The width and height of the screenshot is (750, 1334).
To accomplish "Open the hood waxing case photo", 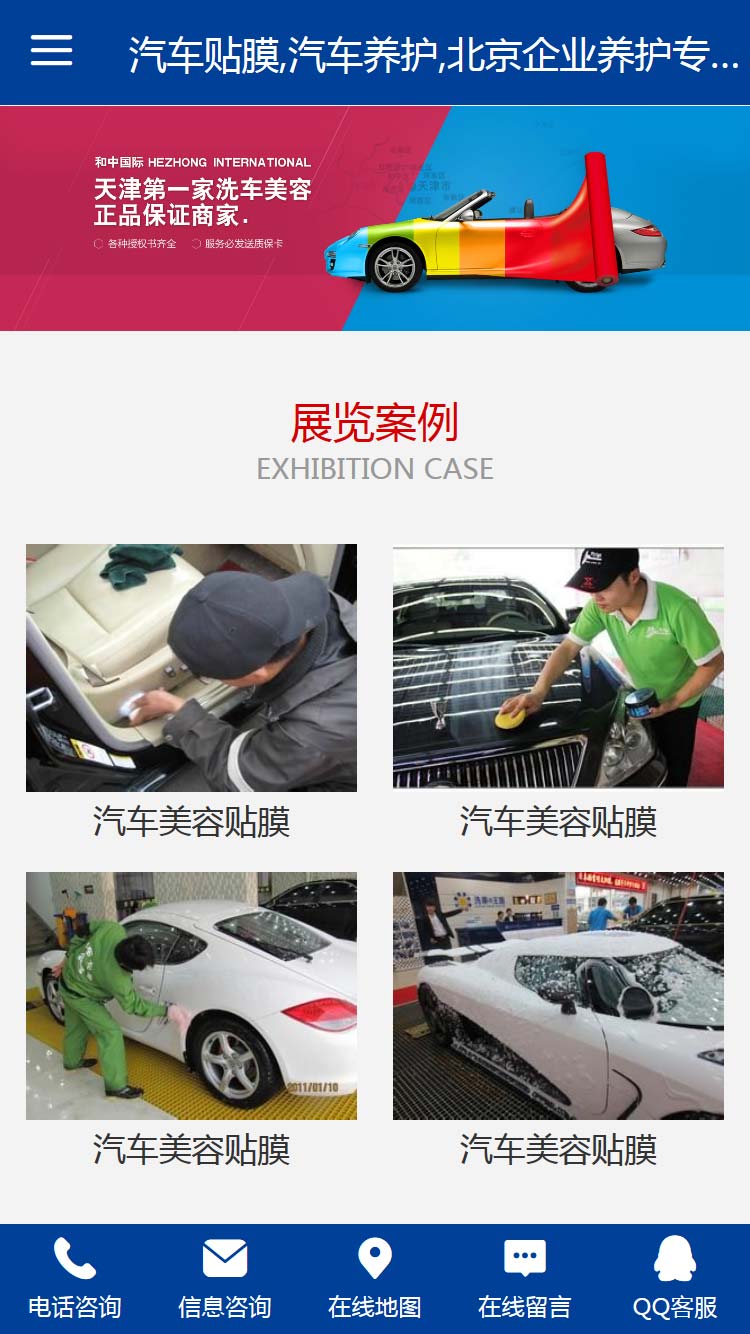I will [x=558, y=667].
